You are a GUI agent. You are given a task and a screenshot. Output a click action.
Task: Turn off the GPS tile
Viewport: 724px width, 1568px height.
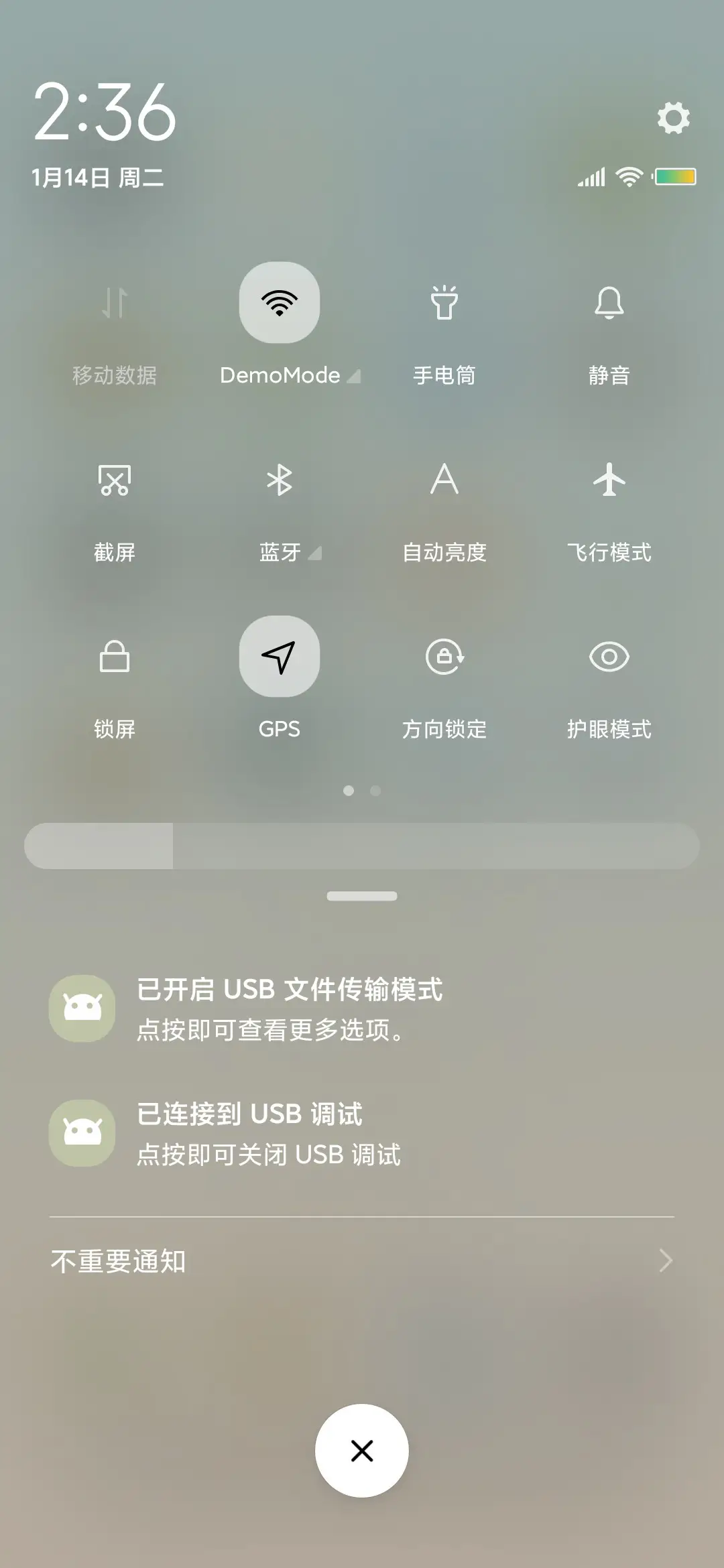click(x=279, y=656)
